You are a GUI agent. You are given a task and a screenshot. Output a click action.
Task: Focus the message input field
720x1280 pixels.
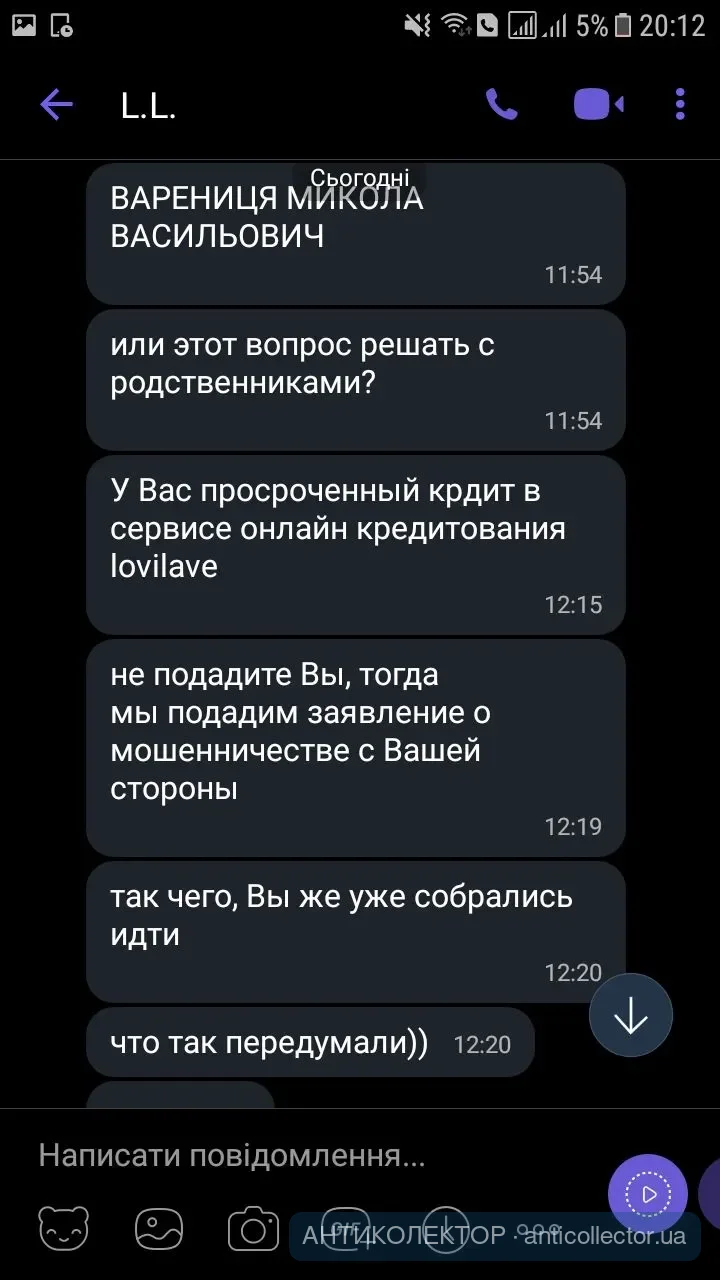click(300, 1157)
